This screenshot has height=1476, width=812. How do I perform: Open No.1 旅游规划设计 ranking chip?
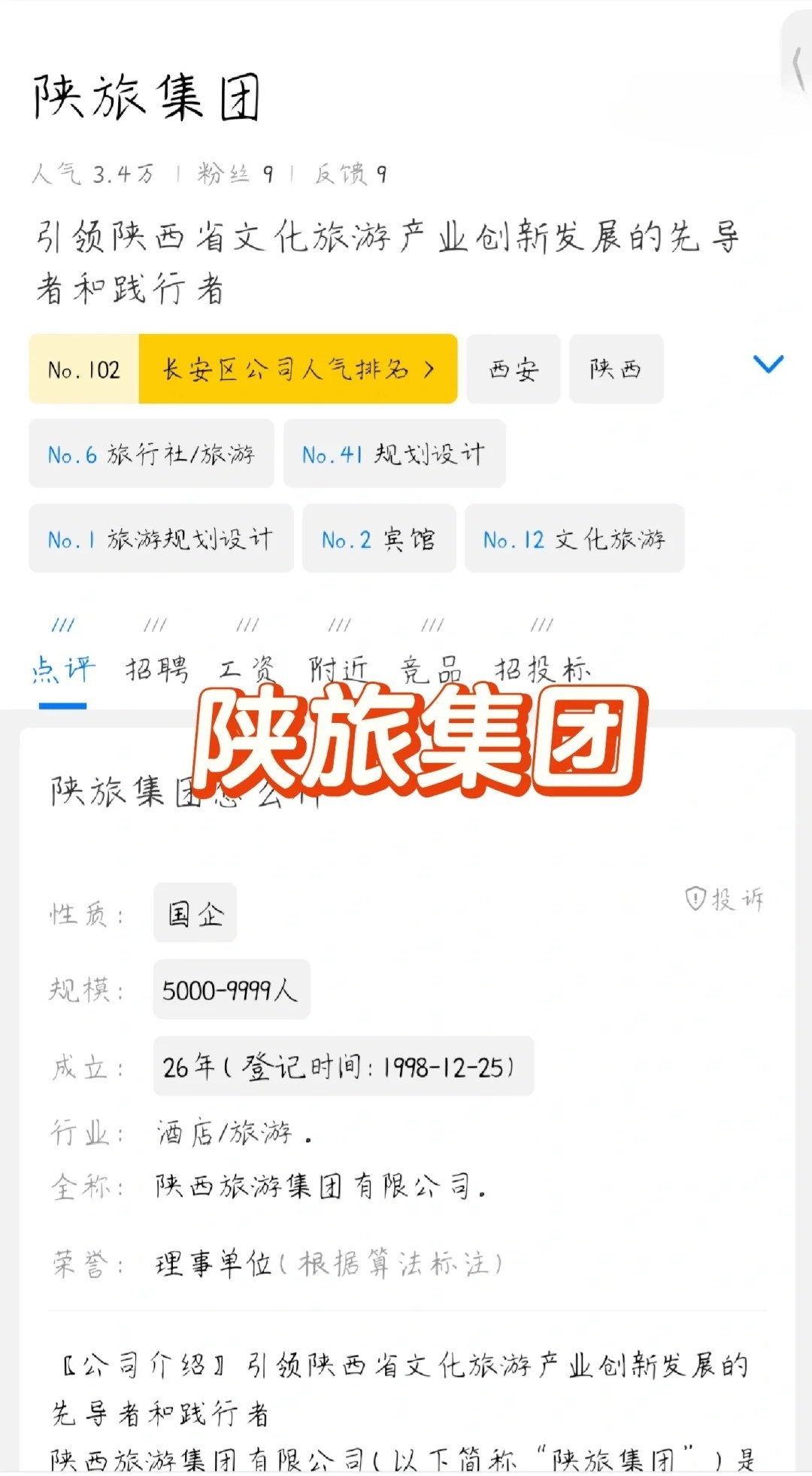click(161, 539)
